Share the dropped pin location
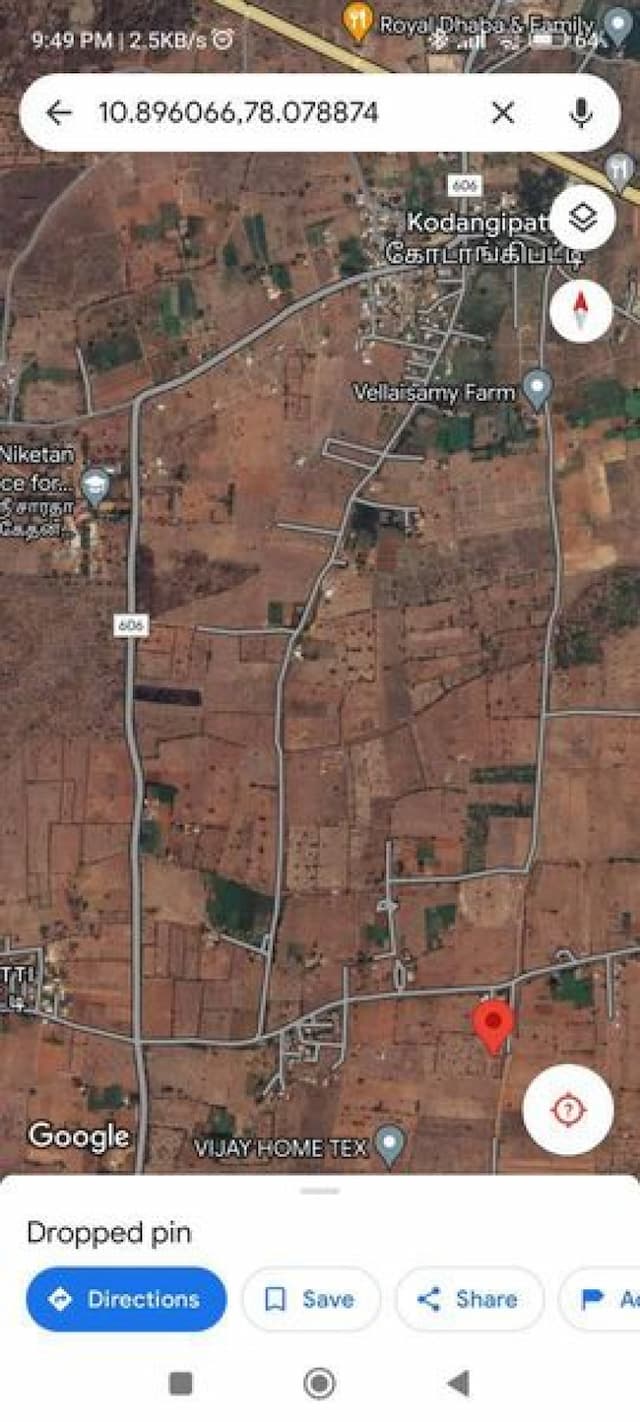The image size is (640, 1422). click(x=469, y=1299)
